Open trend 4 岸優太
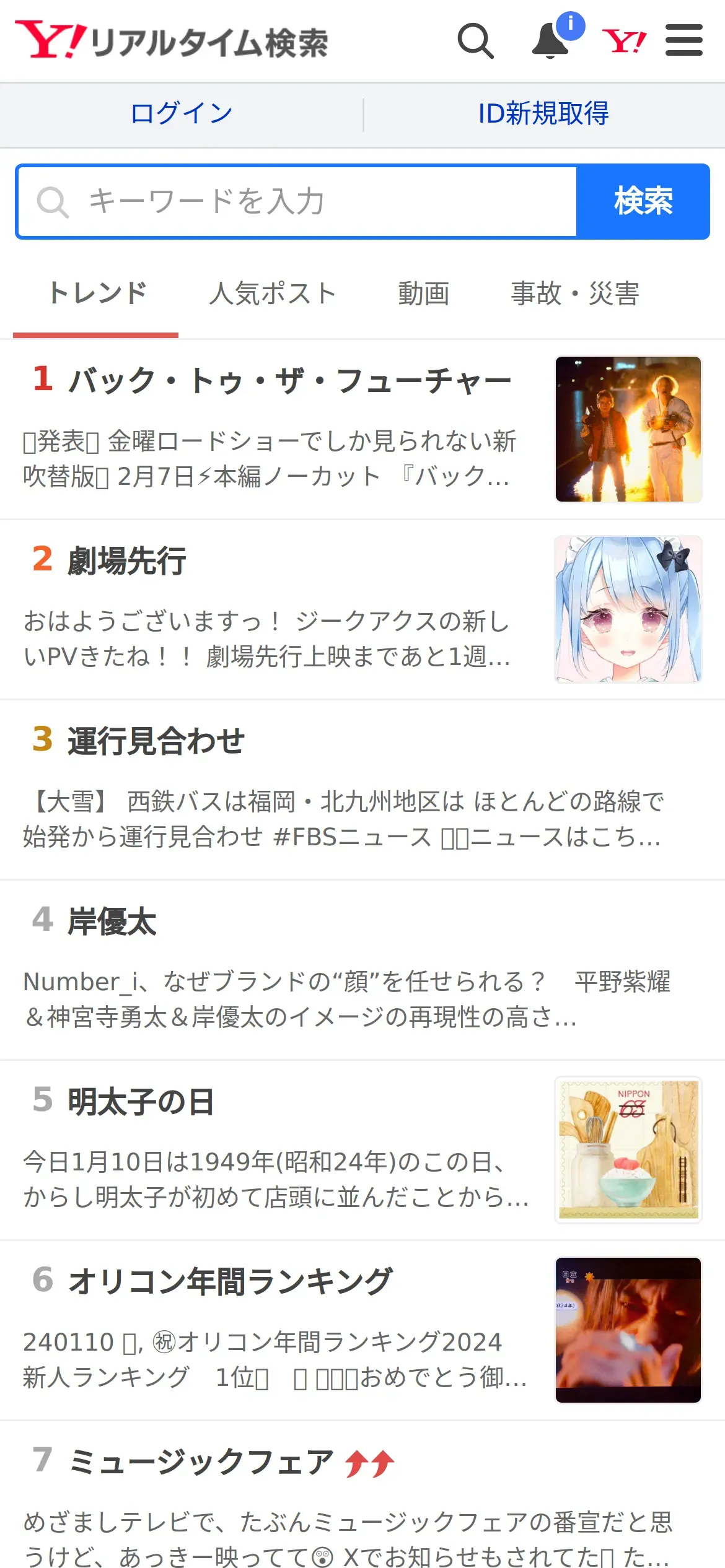The image size is (725, 1568). pos(362,970)
